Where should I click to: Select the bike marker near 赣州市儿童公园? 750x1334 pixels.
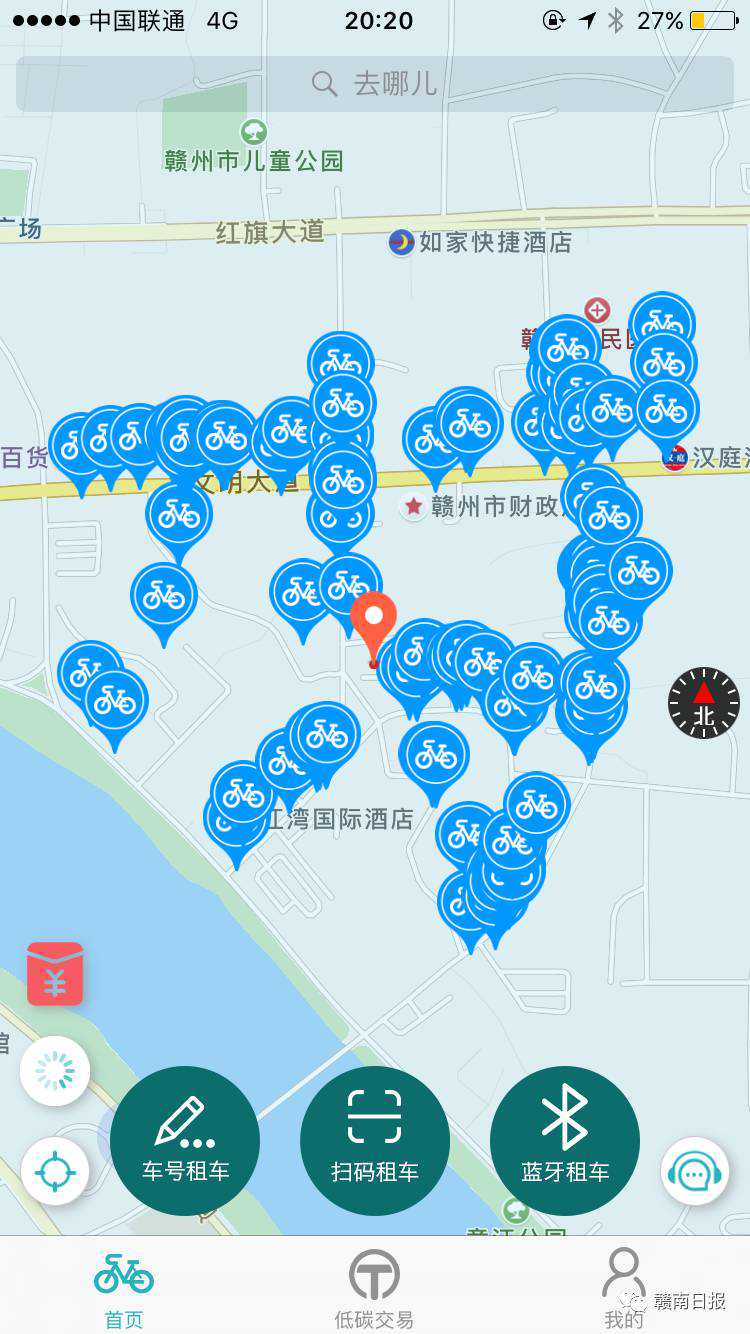[x=340, y=362]
